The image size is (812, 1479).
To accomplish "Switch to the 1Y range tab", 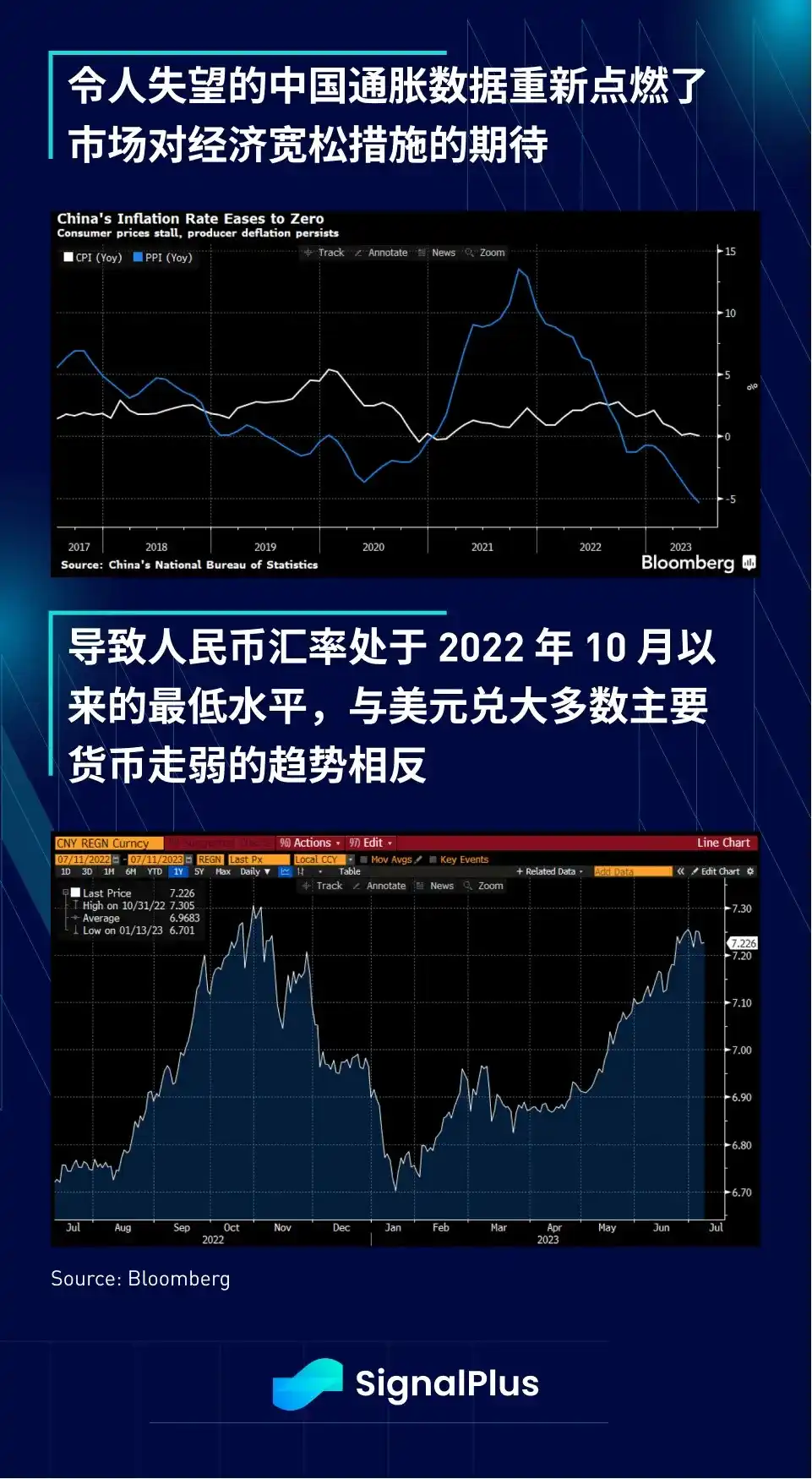I will pos(177,871).
